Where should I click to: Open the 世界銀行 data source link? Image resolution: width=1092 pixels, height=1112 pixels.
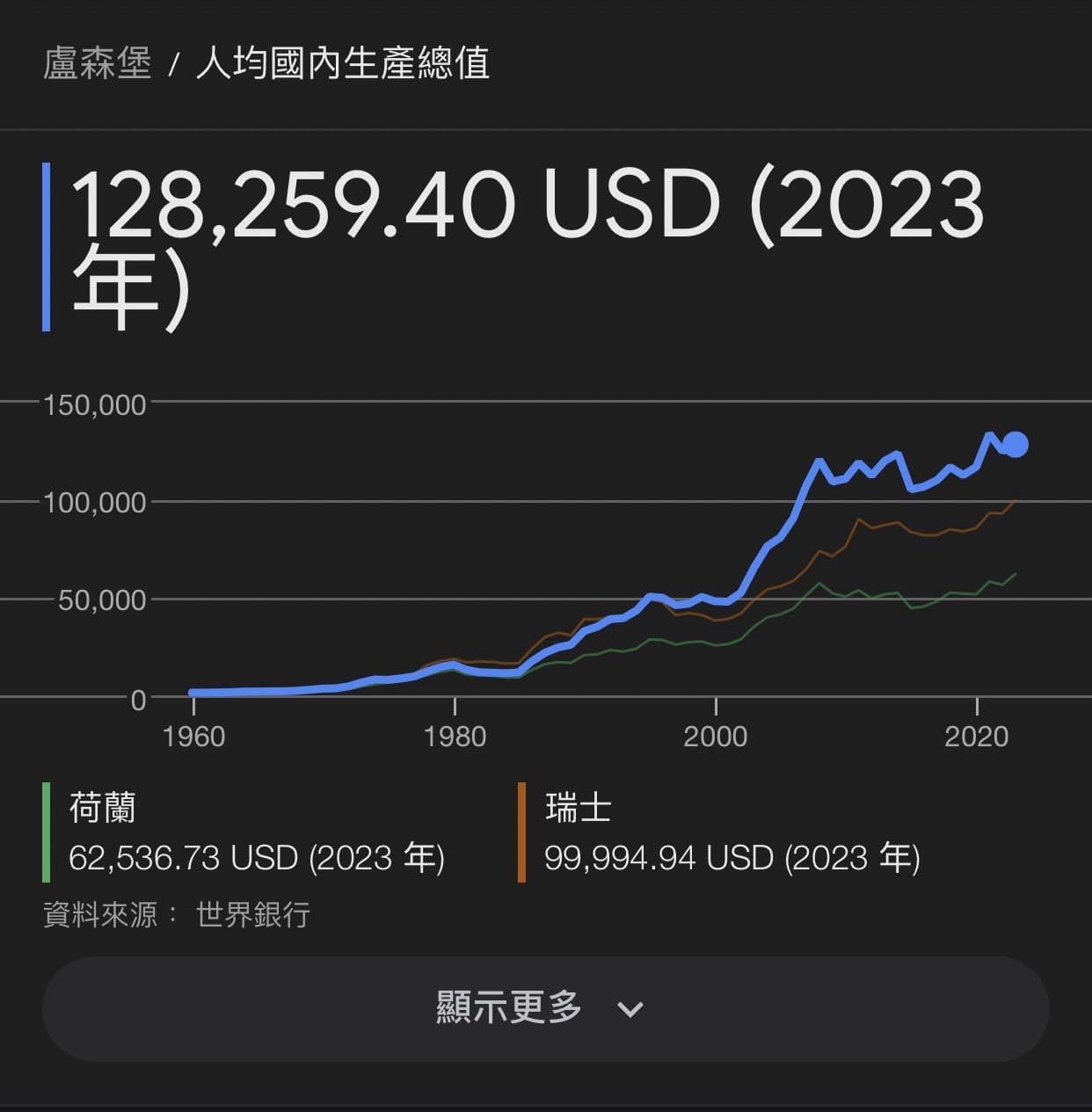pos(251,916)
